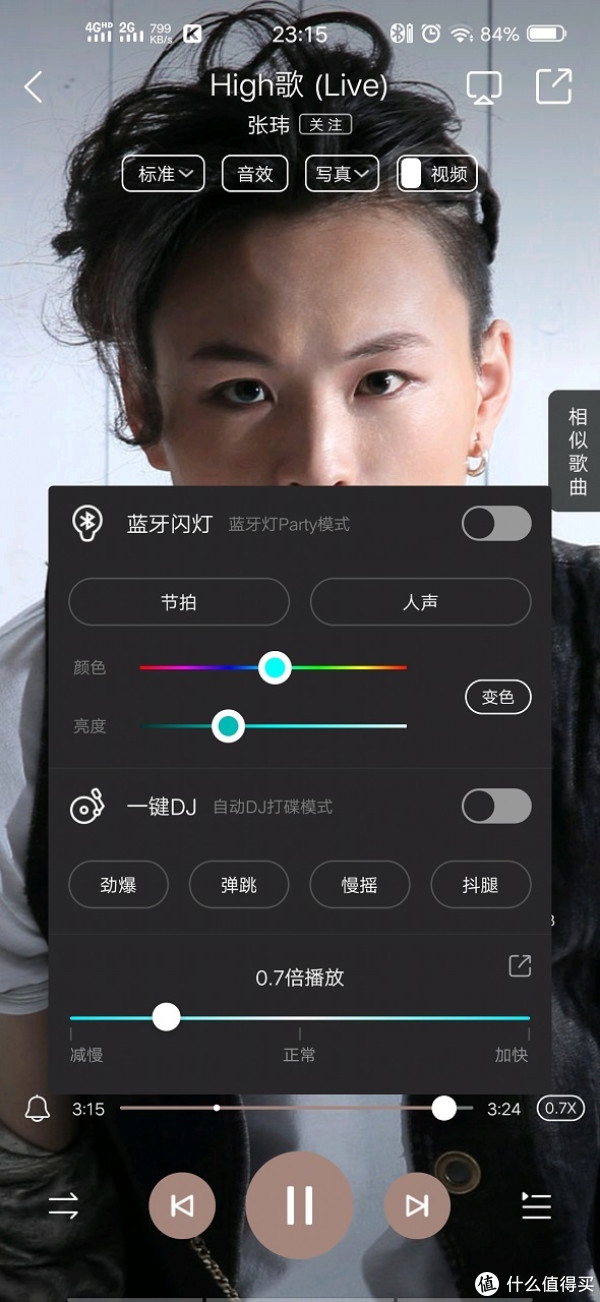This screenshot has height=1302, width=600.
Task: Turn on the 一键DJ switch
Action: [x=496, y=806]
